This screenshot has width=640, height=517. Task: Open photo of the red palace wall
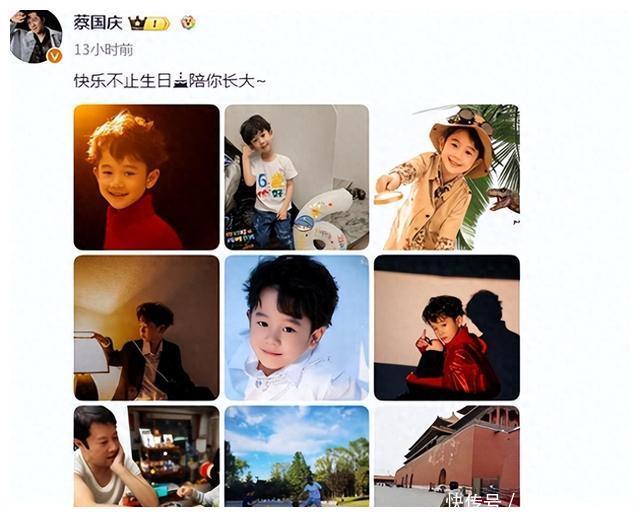[446, 455]
